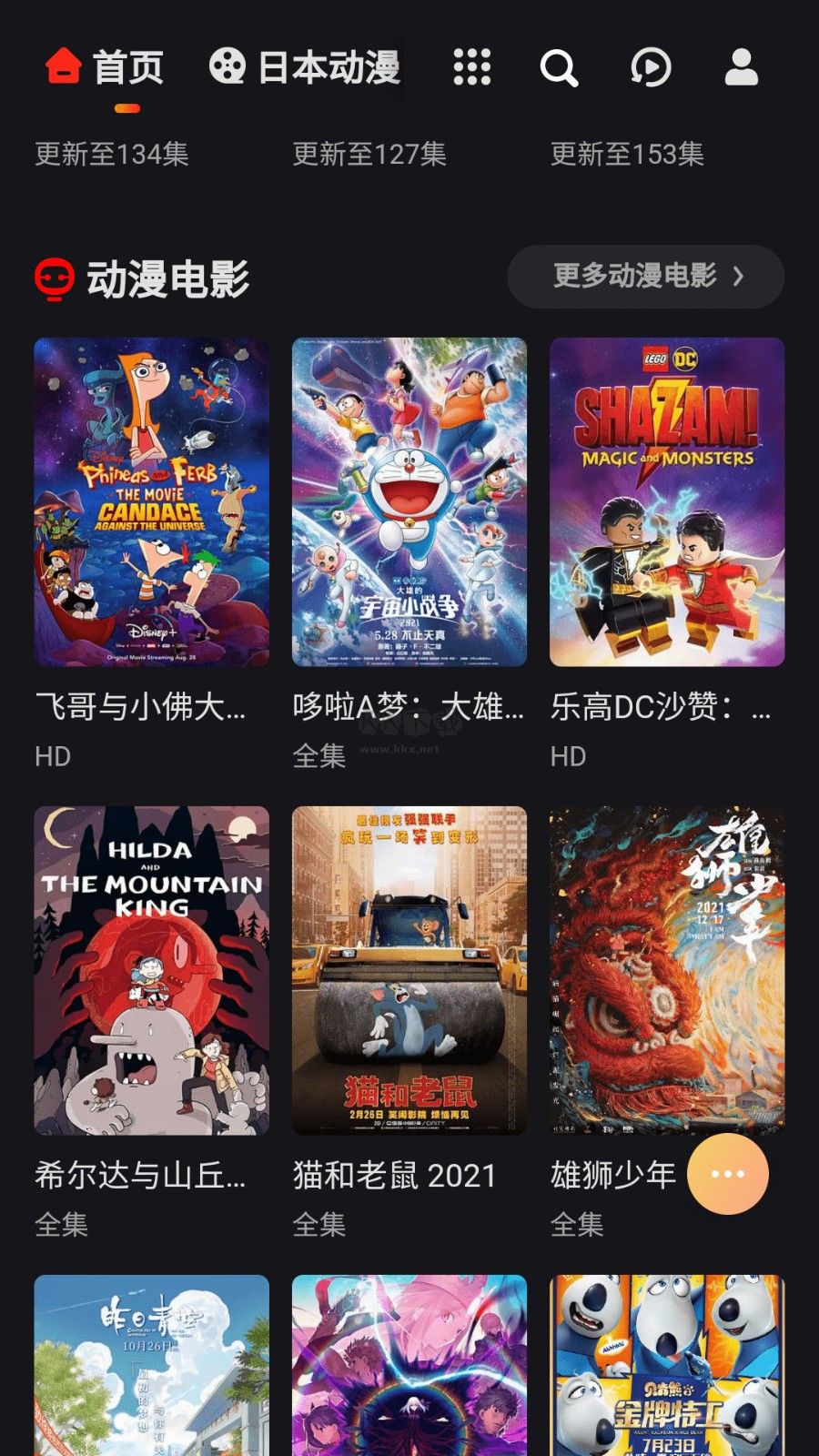Open the nine-dot category grid icon
The width and height of the screenshot is (819, 1456).
[470, 66]
